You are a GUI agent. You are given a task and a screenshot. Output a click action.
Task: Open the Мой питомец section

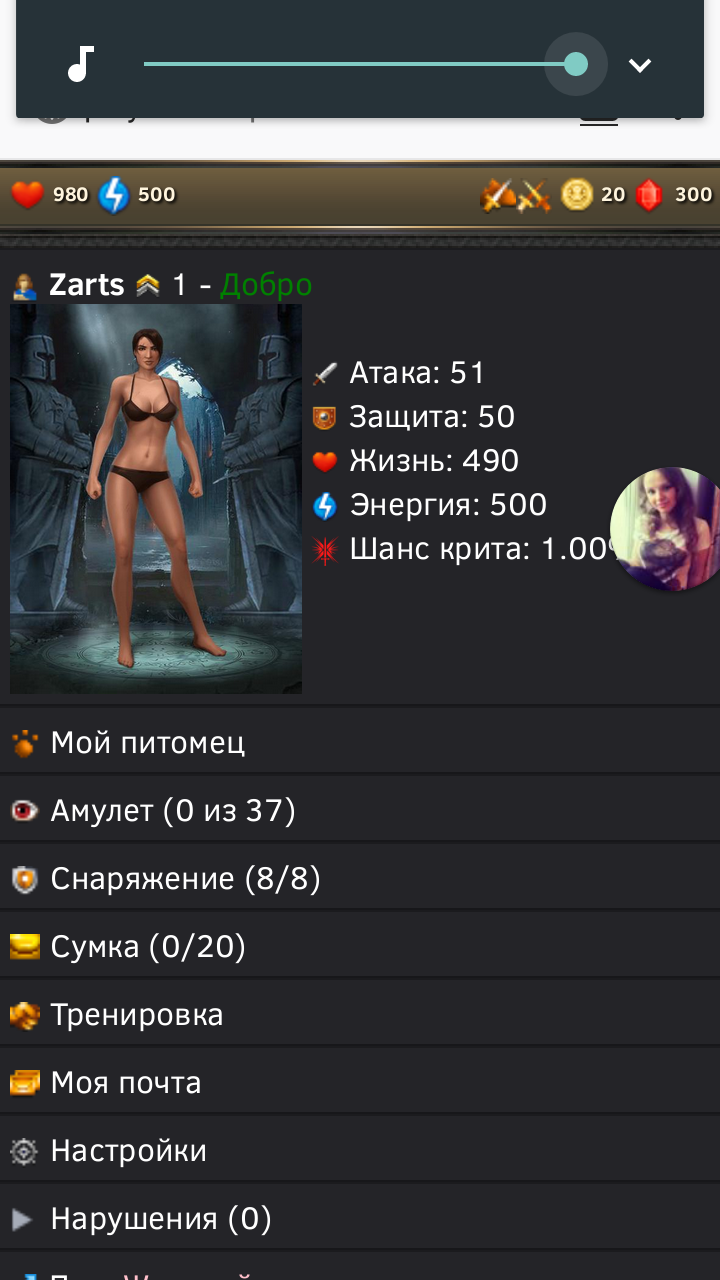pyautogui.click(x=148, y=743)
